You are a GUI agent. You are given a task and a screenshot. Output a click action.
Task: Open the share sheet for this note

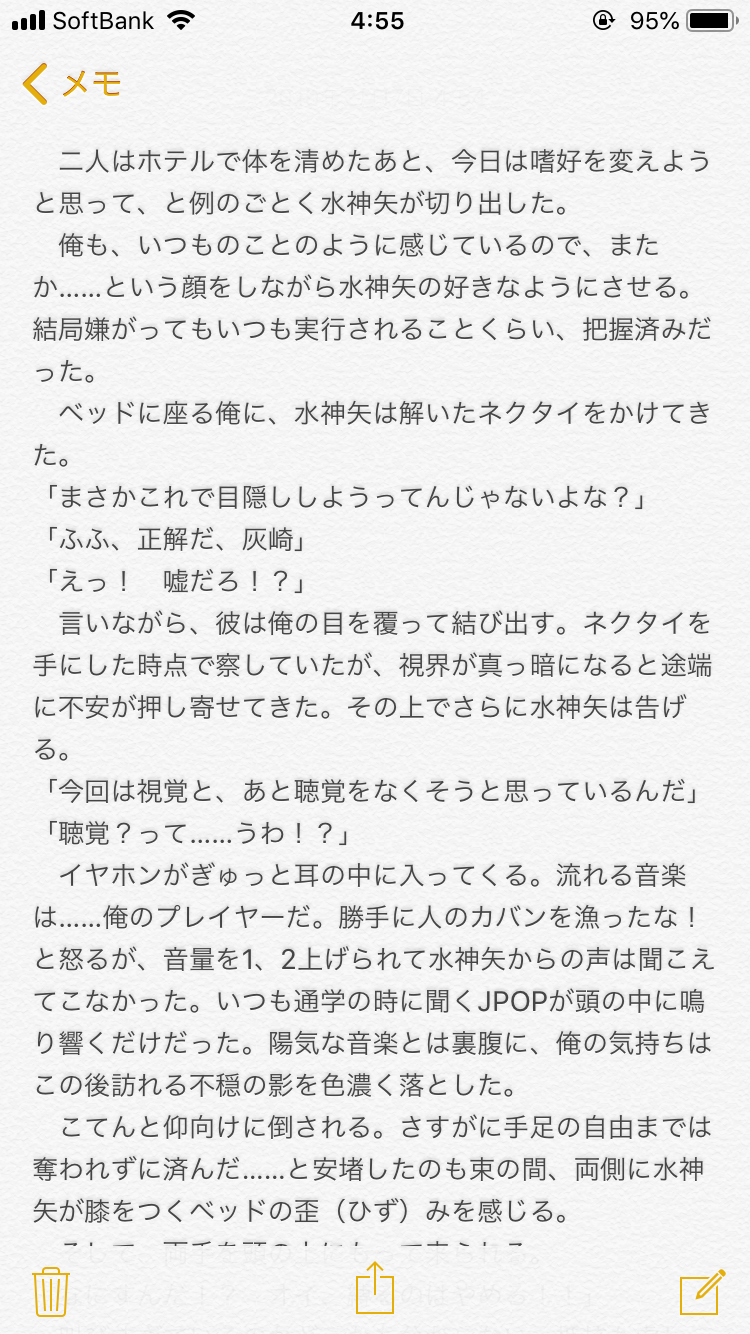coord(372,1288)
